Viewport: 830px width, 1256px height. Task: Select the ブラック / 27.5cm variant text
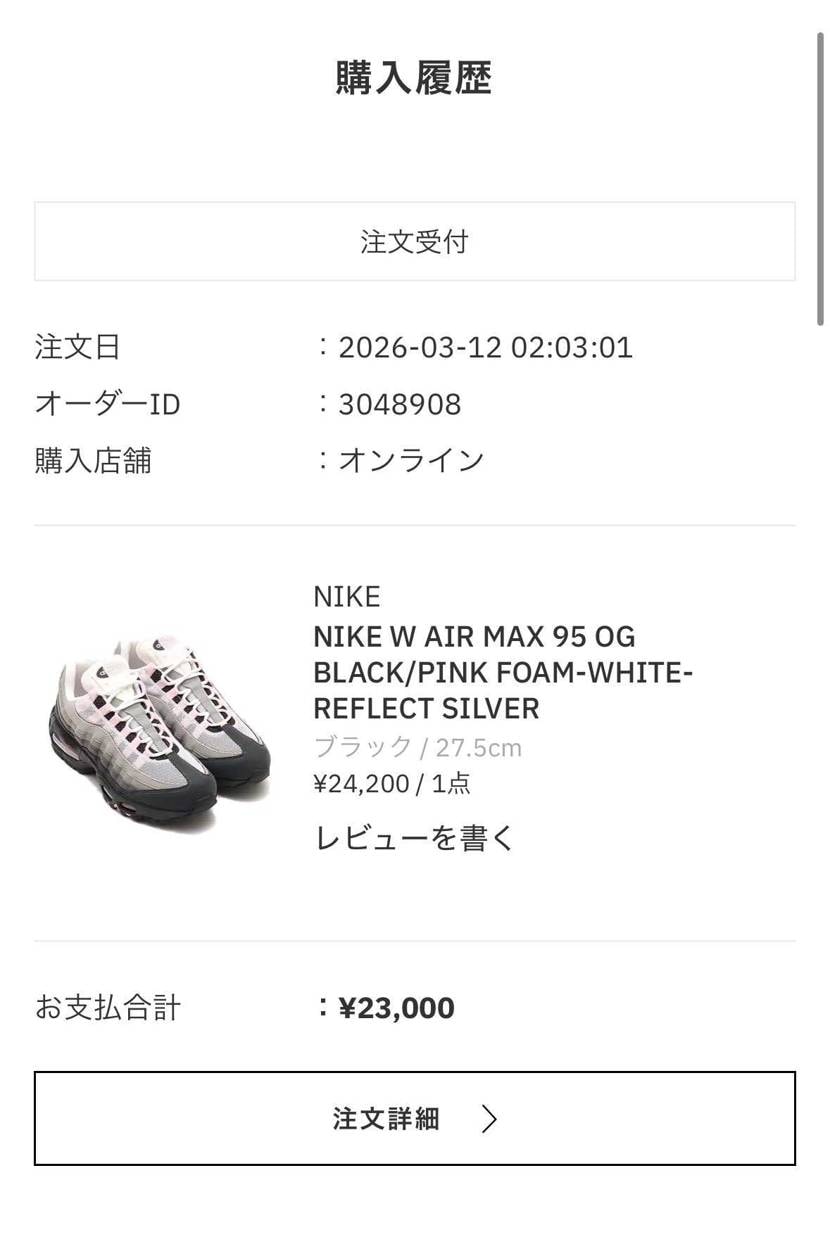[x=419, y=746]
